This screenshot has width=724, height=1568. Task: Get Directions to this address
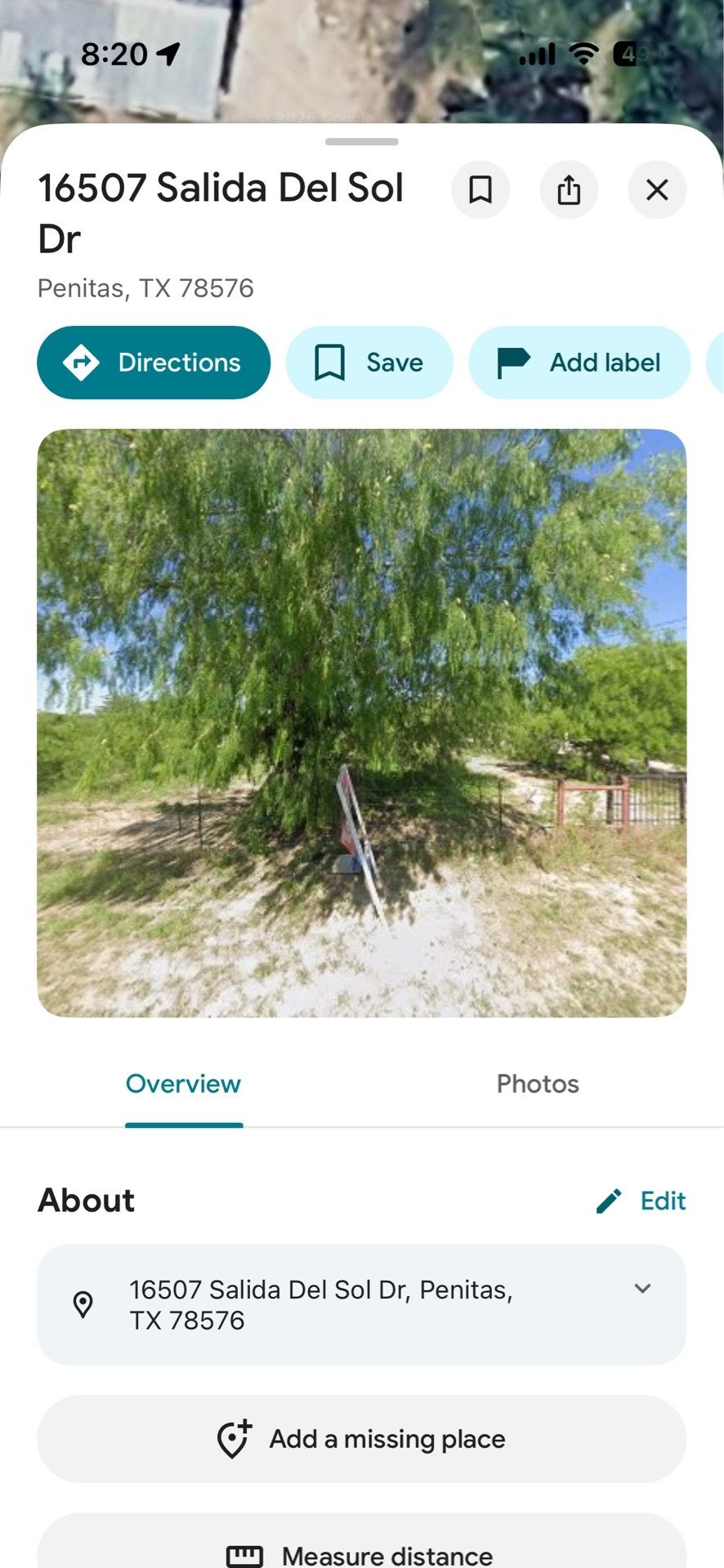(x=154, y=363)
